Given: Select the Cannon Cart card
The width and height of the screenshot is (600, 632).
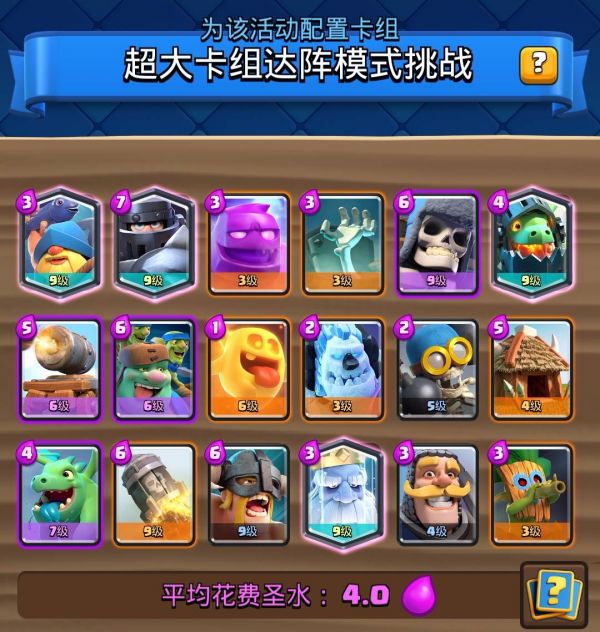Looking at the screenshot, I should pos(60,368).
